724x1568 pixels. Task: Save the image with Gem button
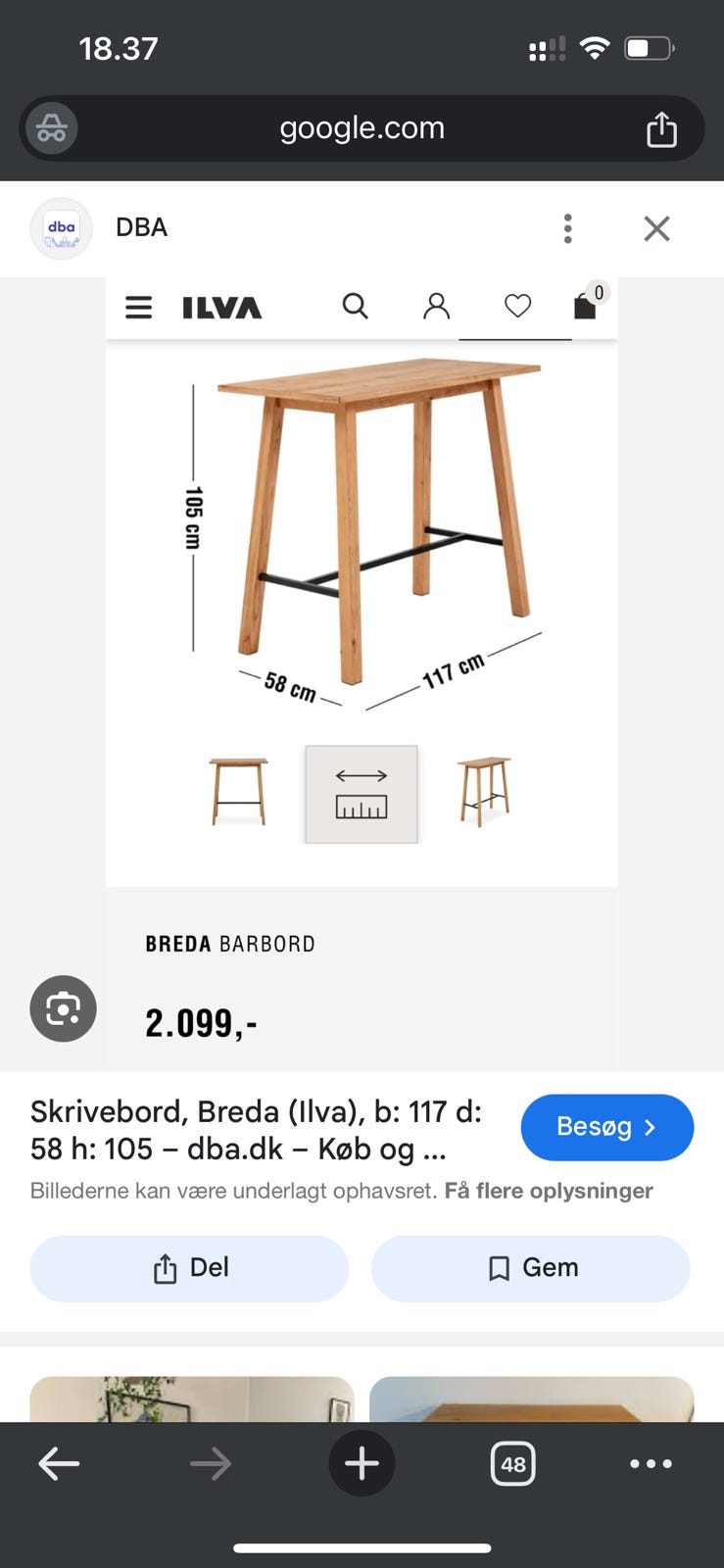pos(530,1268)
